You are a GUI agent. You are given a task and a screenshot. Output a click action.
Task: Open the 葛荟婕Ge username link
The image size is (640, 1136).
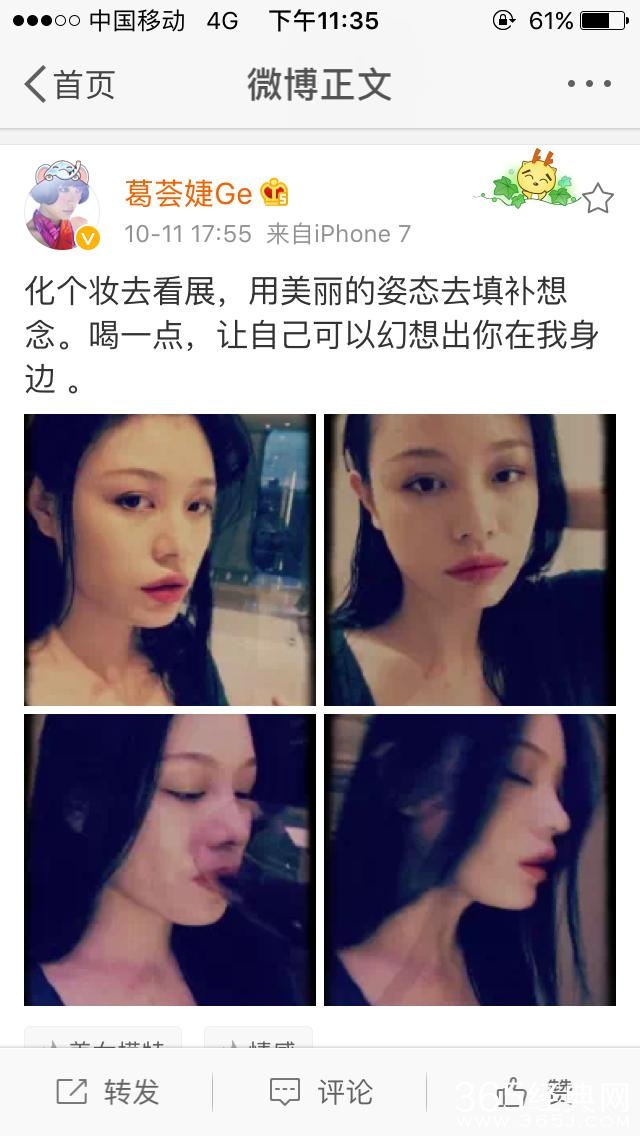tap(190, 192)
